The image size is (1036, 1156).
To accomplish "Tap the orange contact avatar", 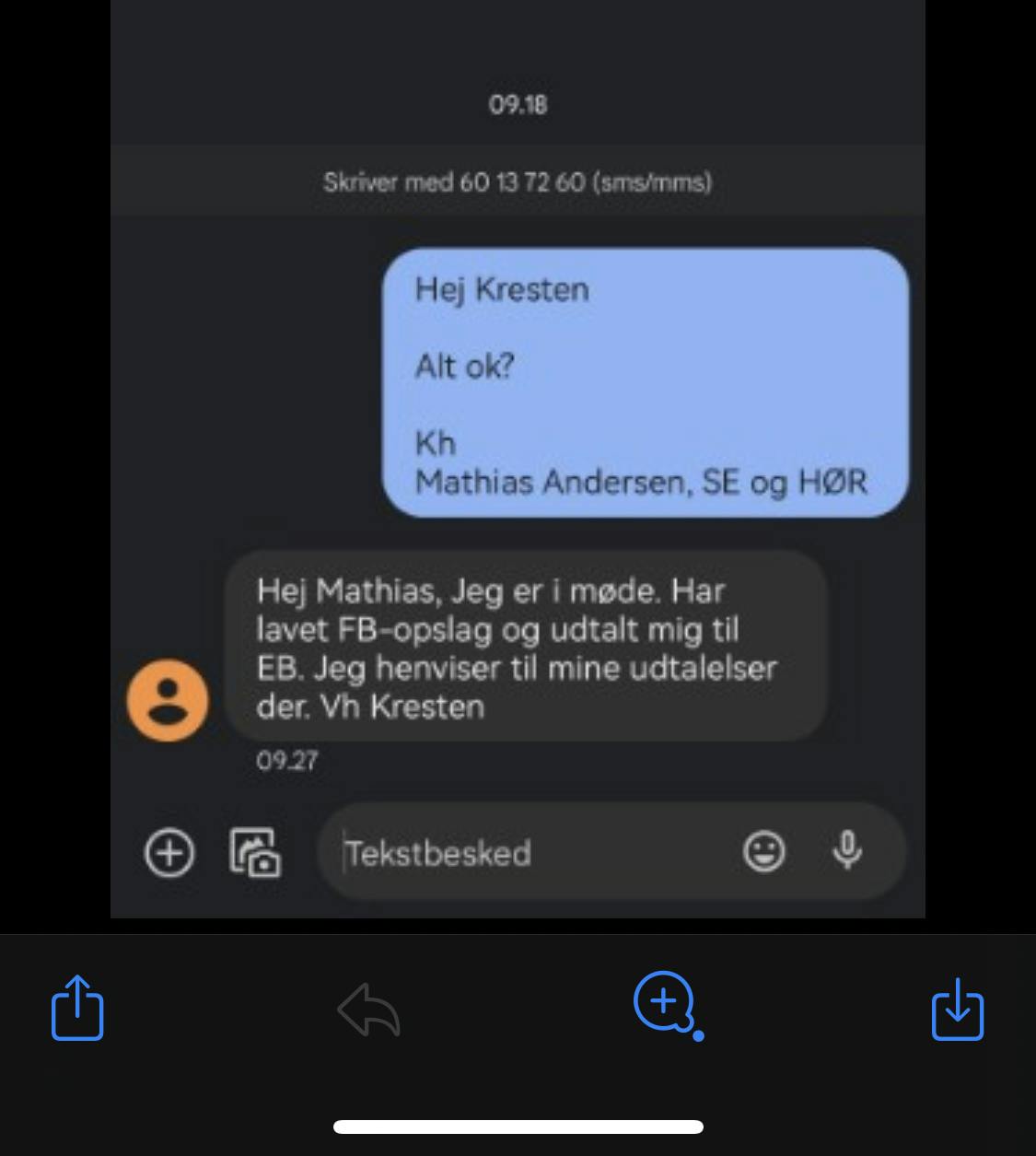I will (167, 700).
